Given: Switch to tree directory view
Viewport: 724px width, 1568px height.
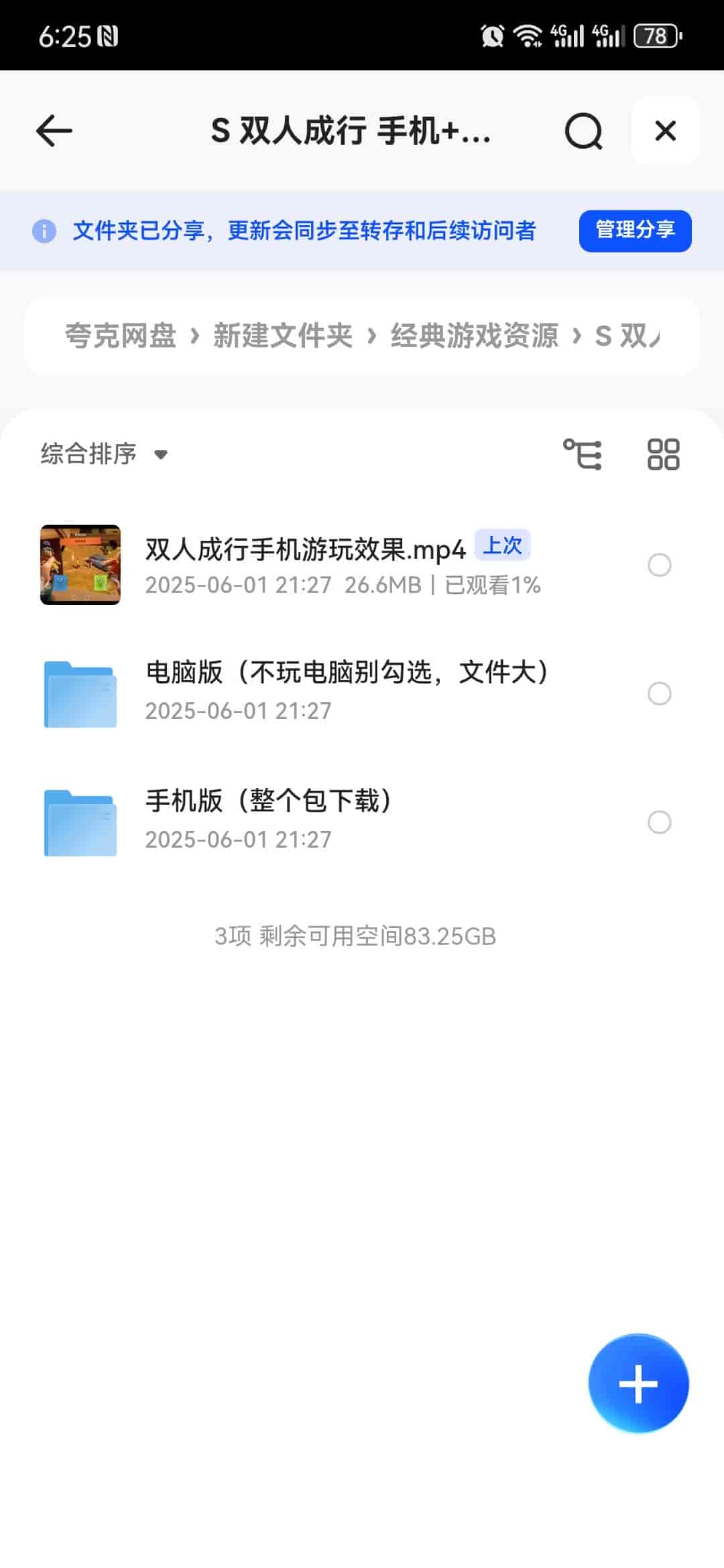Looking at the screenshot, I should click(582, 454).
